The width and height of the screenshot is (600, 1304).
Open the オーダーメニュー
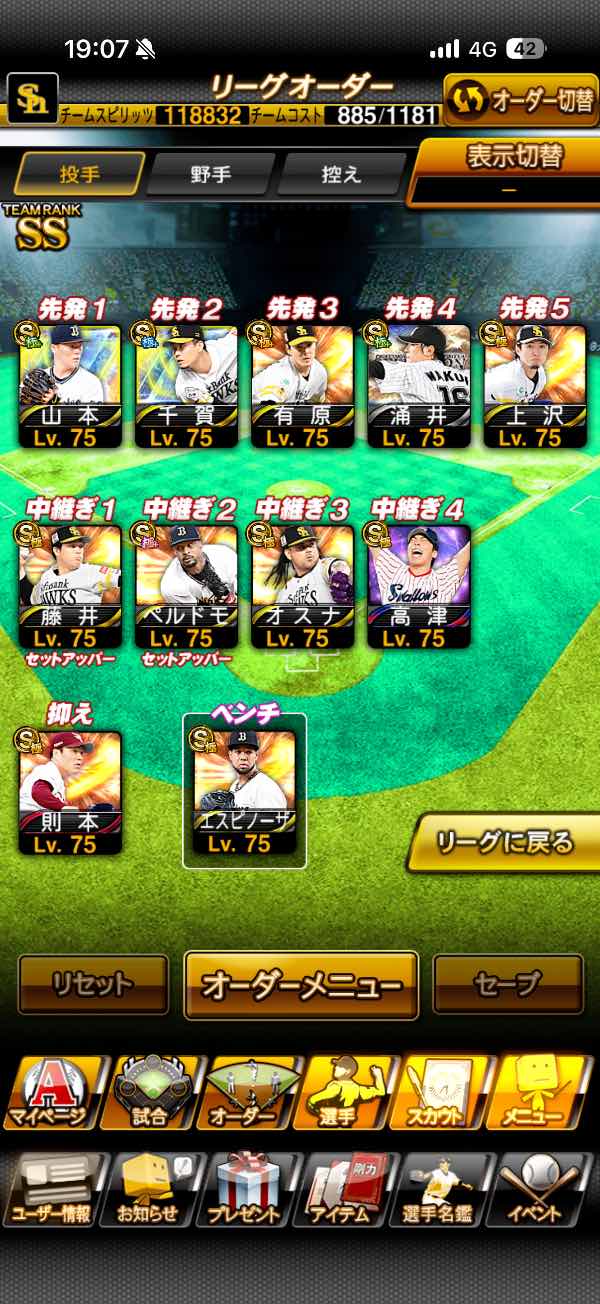tap(301, 985)
